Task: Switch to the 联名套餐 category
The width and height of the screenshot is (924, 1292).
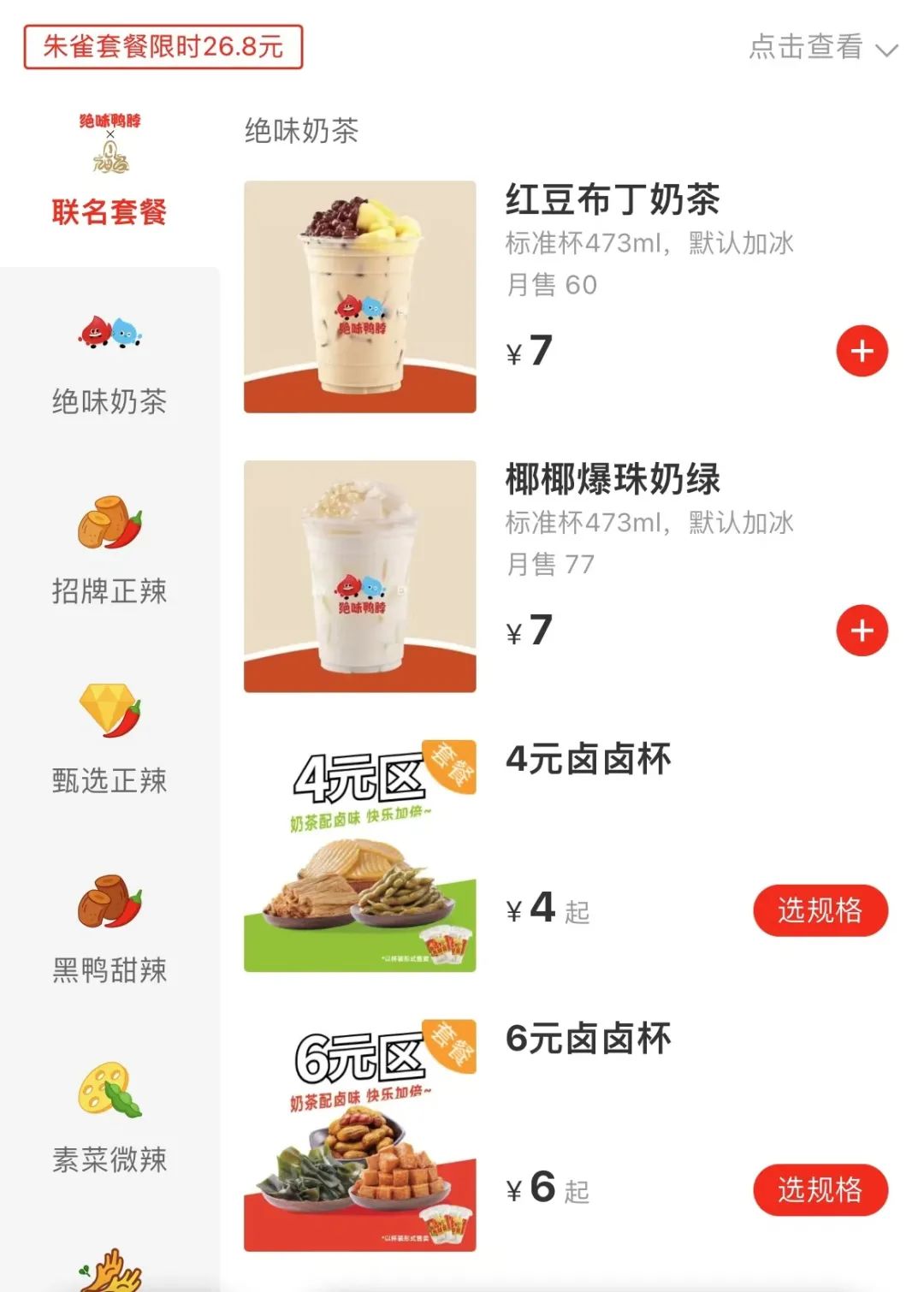Action: point(110,171)
